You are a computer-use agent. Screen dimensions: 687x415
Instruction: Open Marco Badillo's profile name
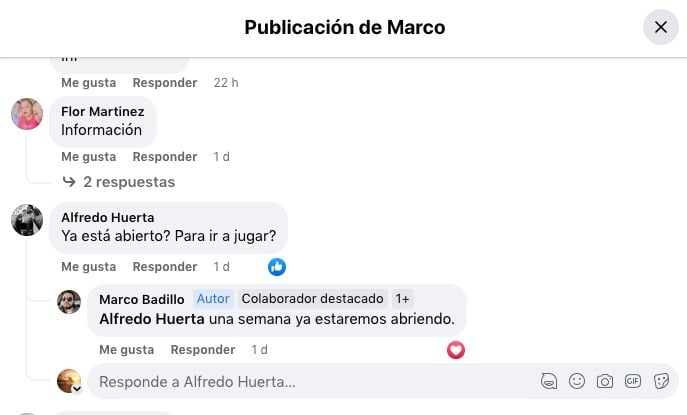pos(143,298)
